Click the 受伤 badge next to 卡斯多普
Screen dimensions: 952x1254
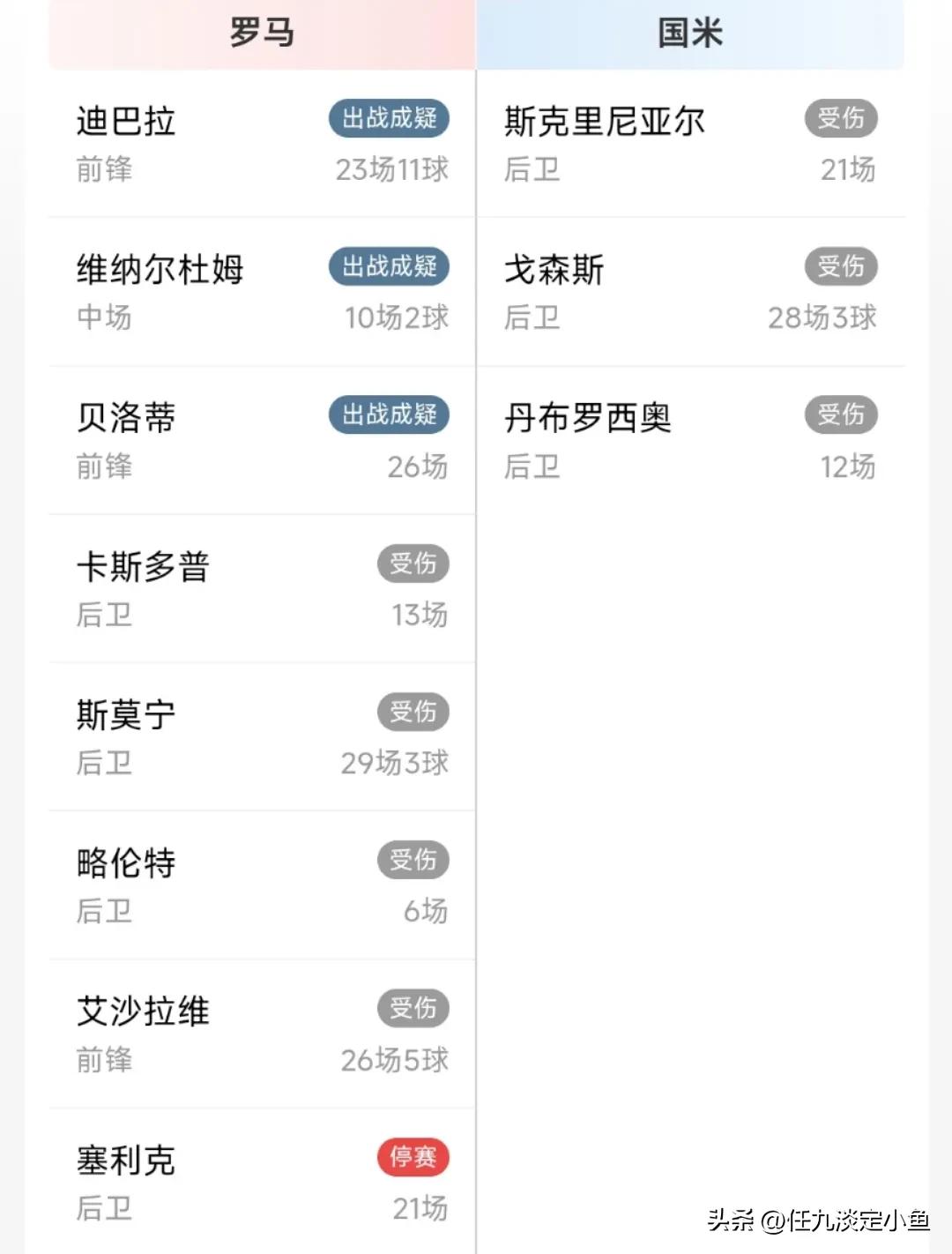click(x=414, y=564)
